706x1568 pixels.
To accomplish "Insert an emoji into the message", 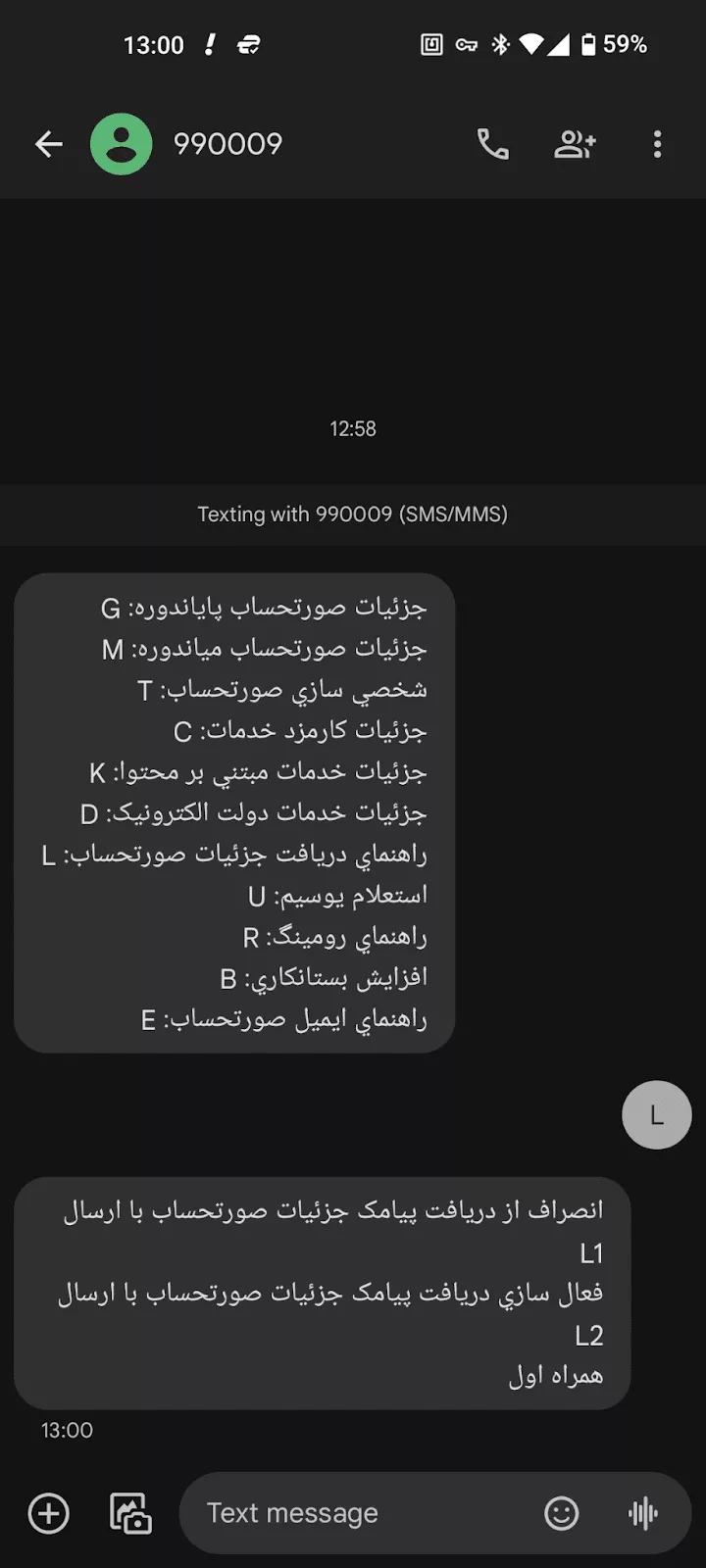I will (x=561, y=1513).
